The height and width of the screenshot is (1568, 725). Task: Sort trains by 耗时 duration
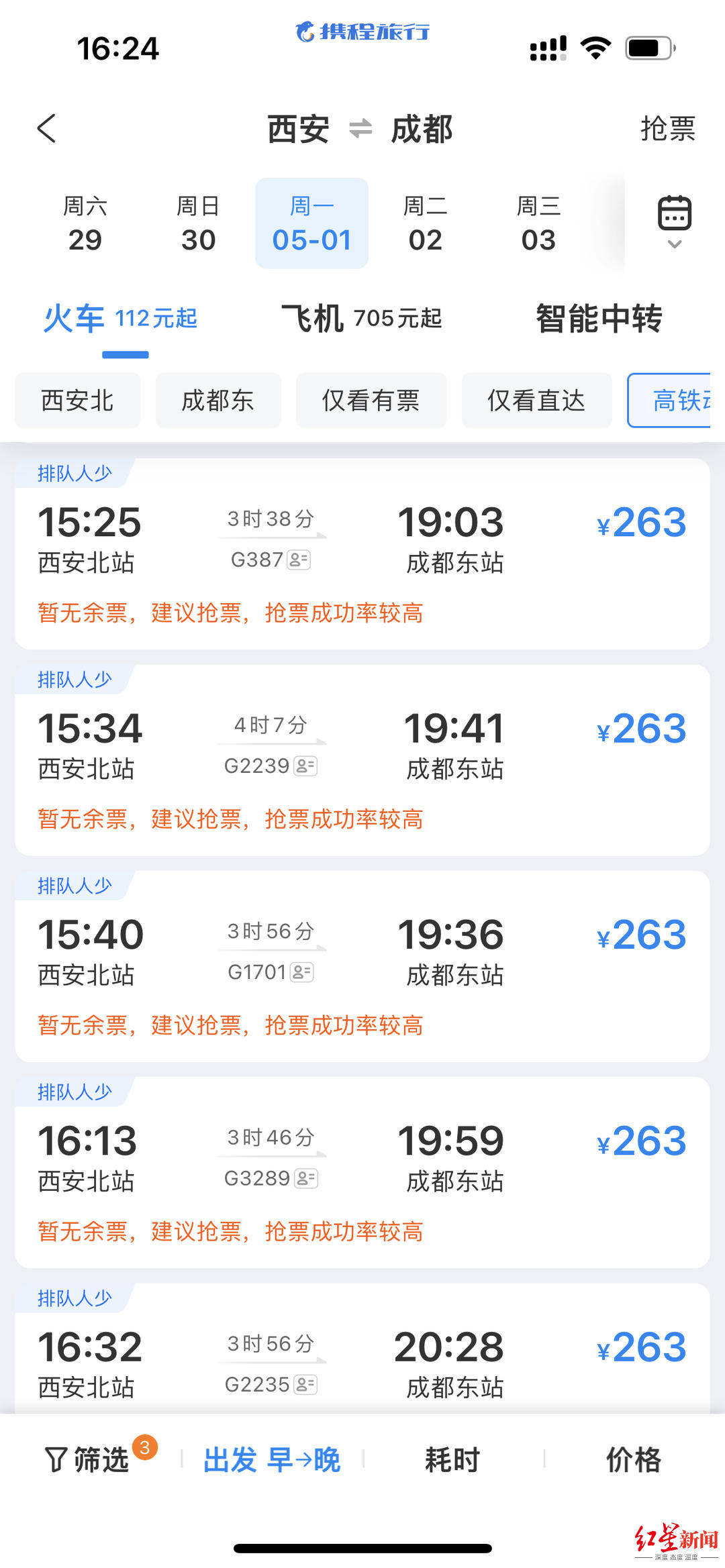(452, 1459)
